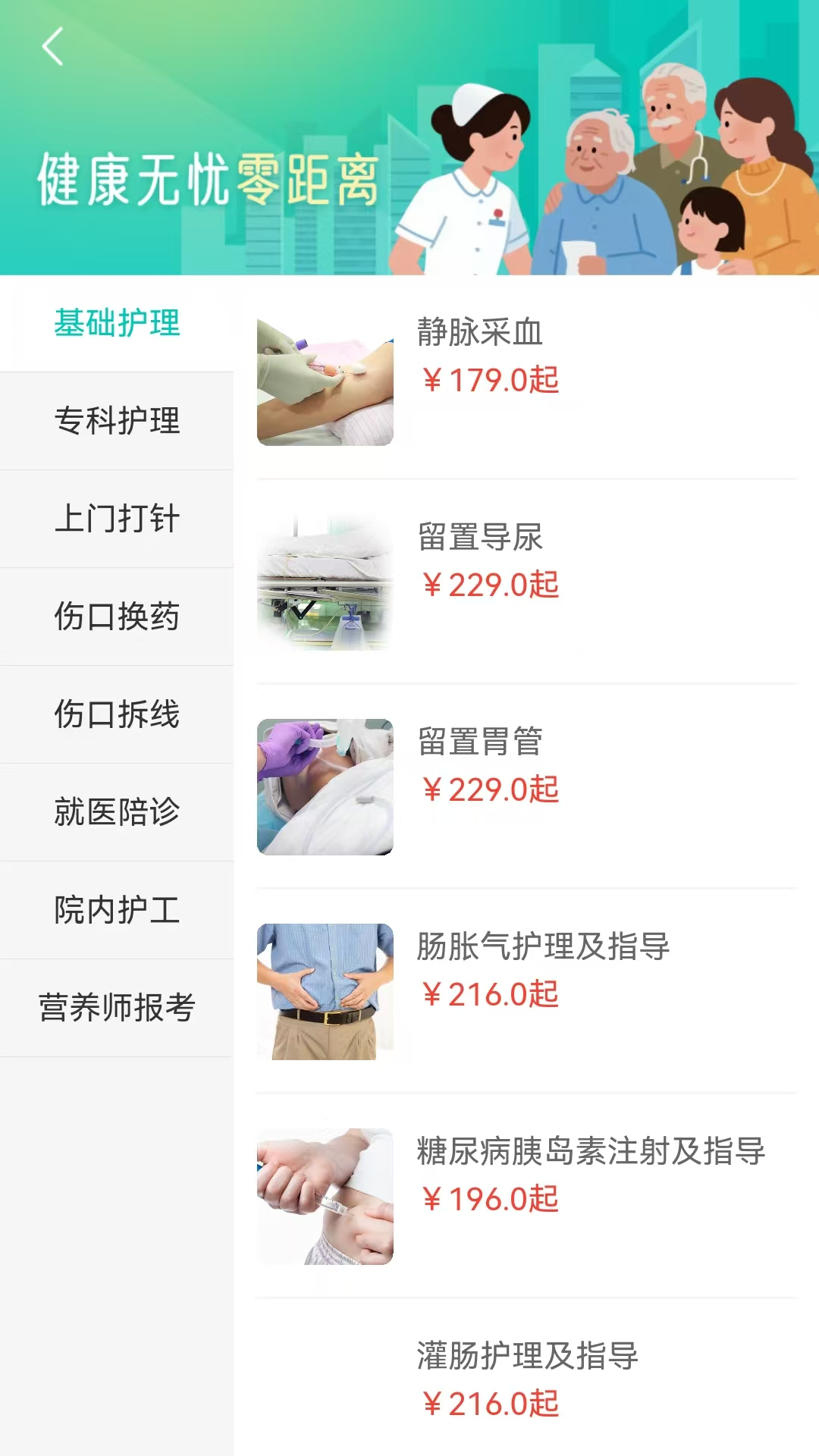Tap the currently selected 基础护理 tab
Screen dimensions: 819x1456
[118, 322]
